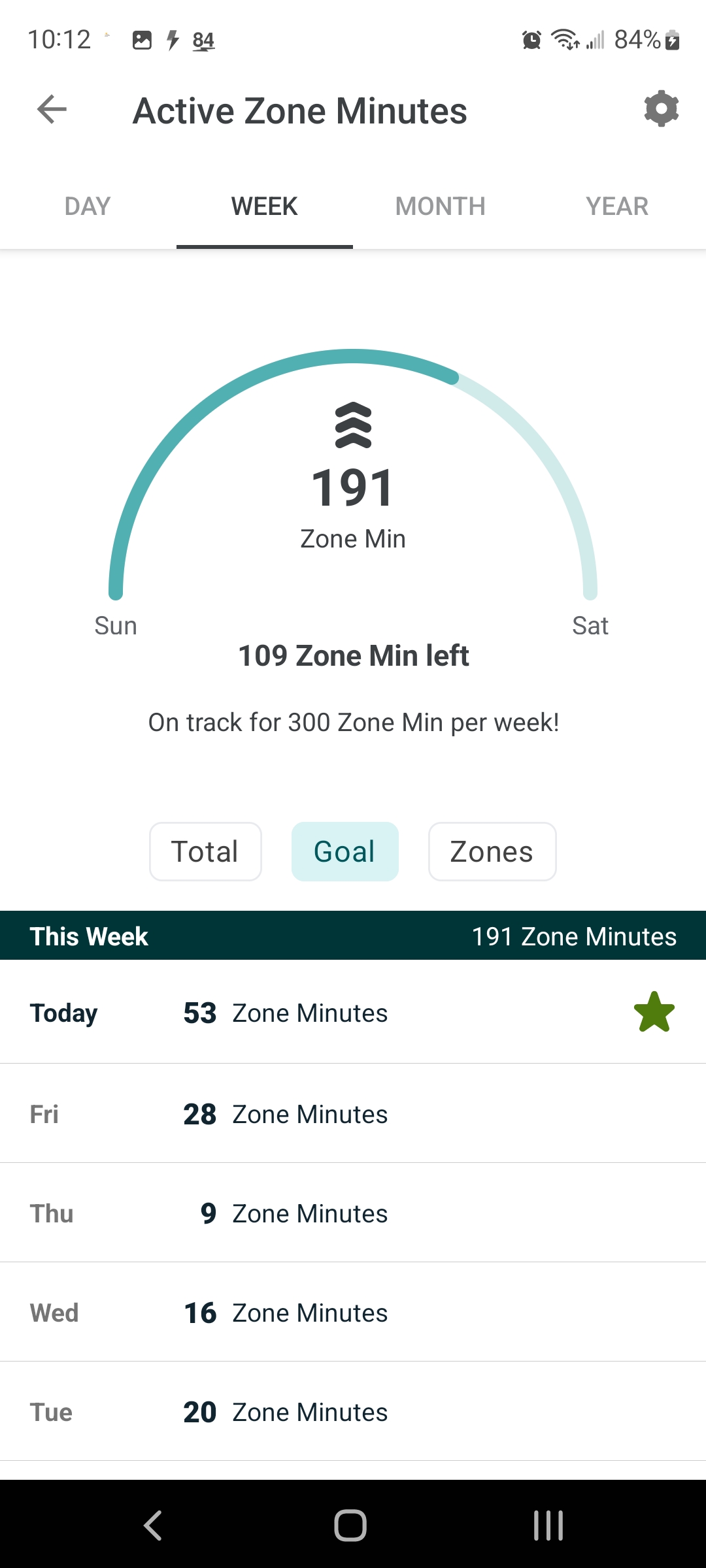This screenshot has height=1568, width=706.
Task: View Thursday's 9 Zone Minutes entry
Action: pyautogui.click(x=353, y=1213)
